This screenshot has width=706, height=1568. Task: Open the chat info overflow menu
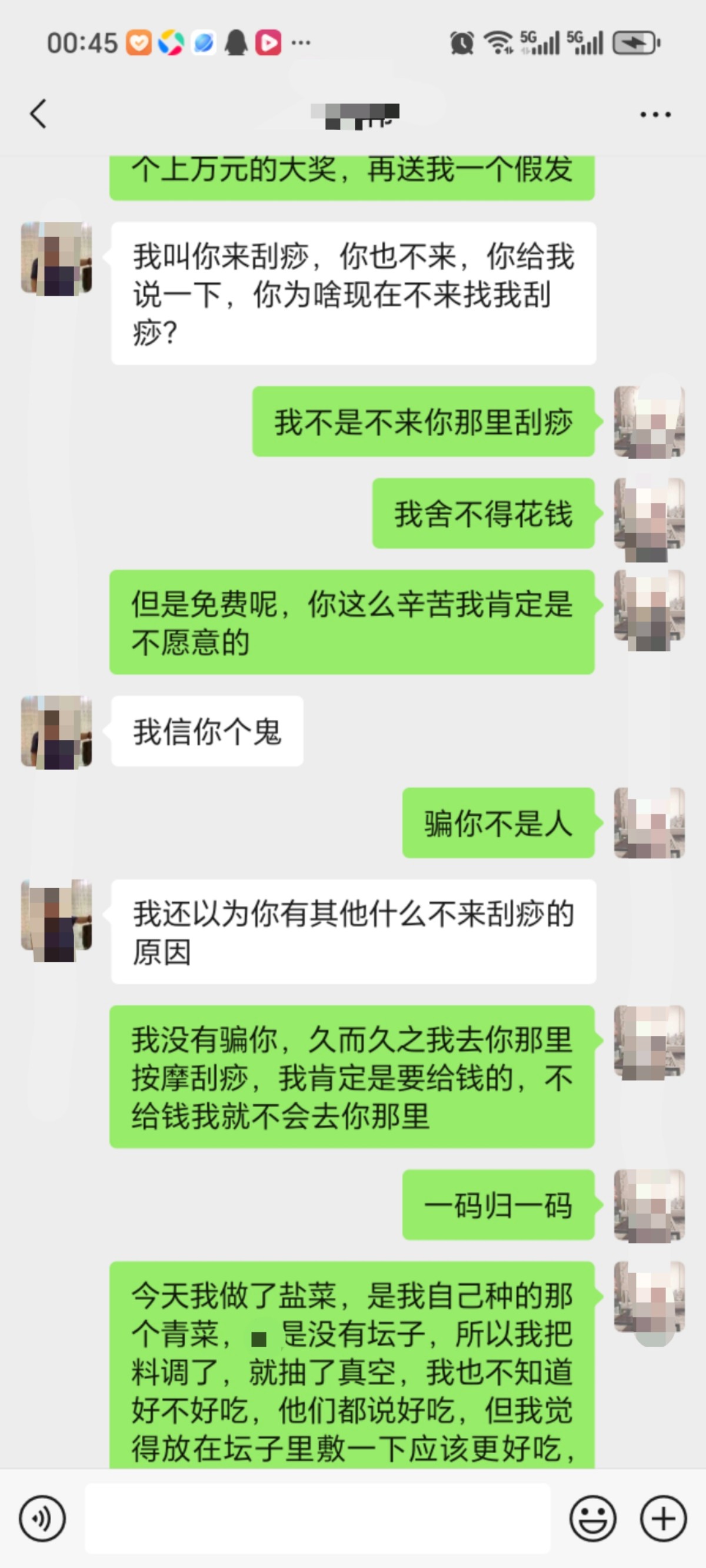pos(655,114)
